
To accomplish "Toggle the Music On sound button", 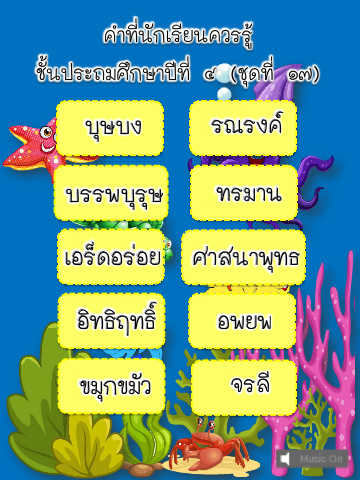I will (312, 459).
